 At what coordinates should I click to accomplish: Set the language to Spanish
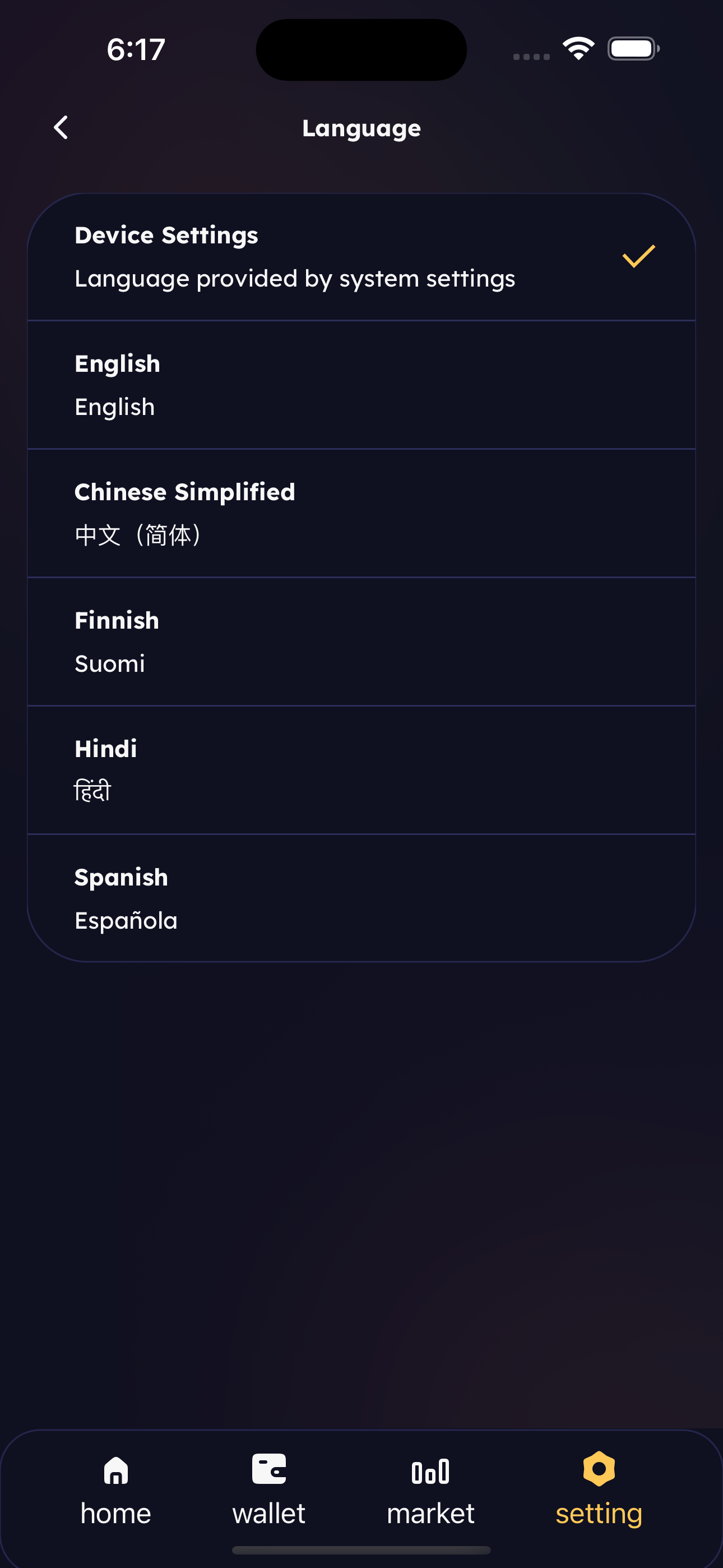[361, 898]
